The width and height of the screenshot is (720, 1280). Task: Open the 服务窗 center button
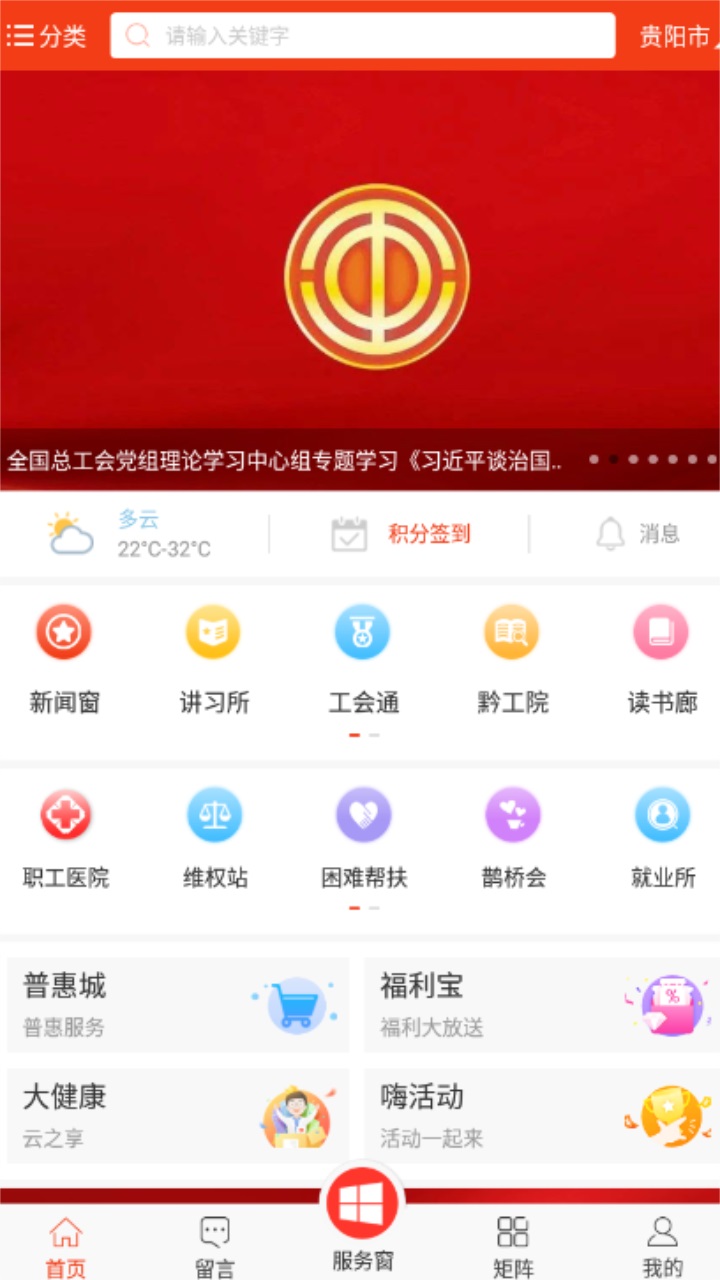(x=362, y=1202)
